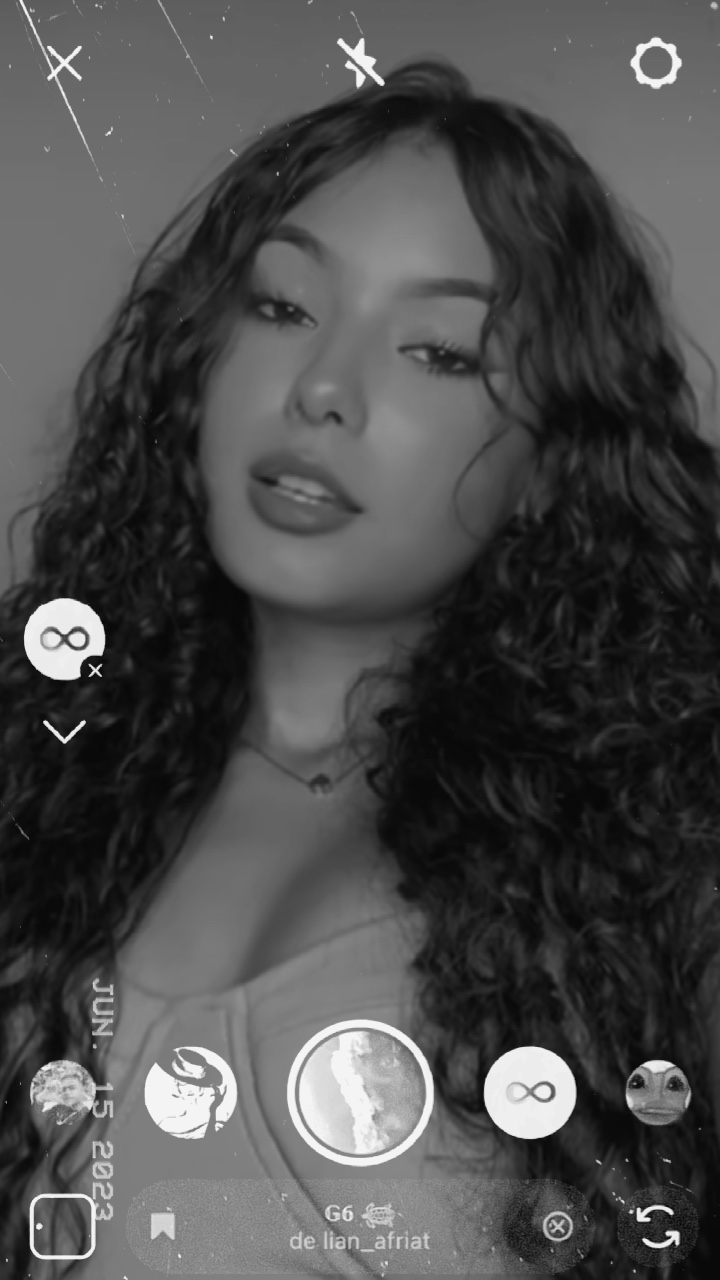Close the story camera

tap(65, 64)
